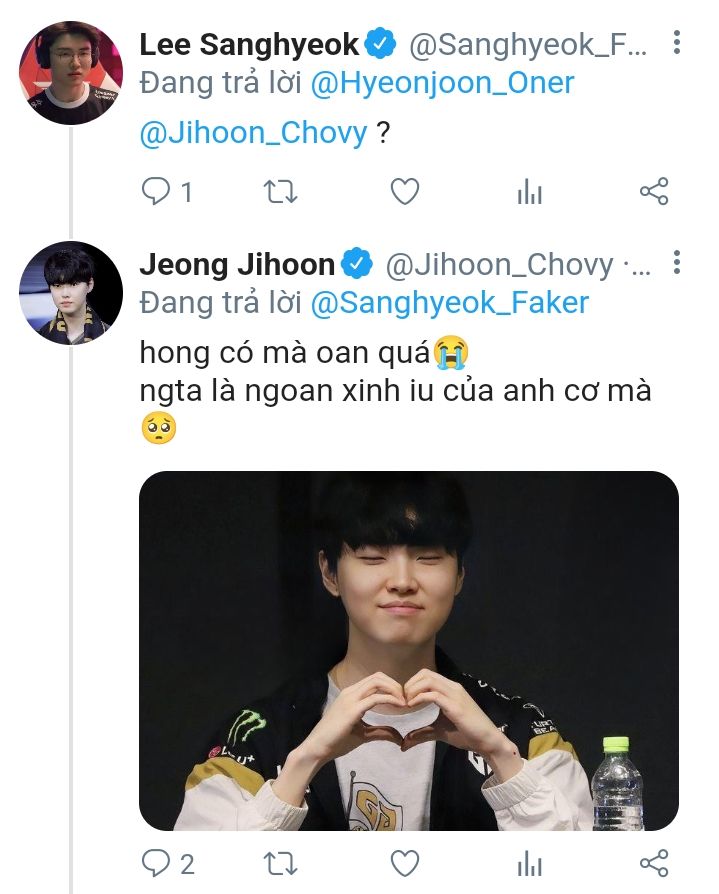Reply to Lee Sanghyeok's tweet
The height and width of the screenshot is (894, 719).
156,191
